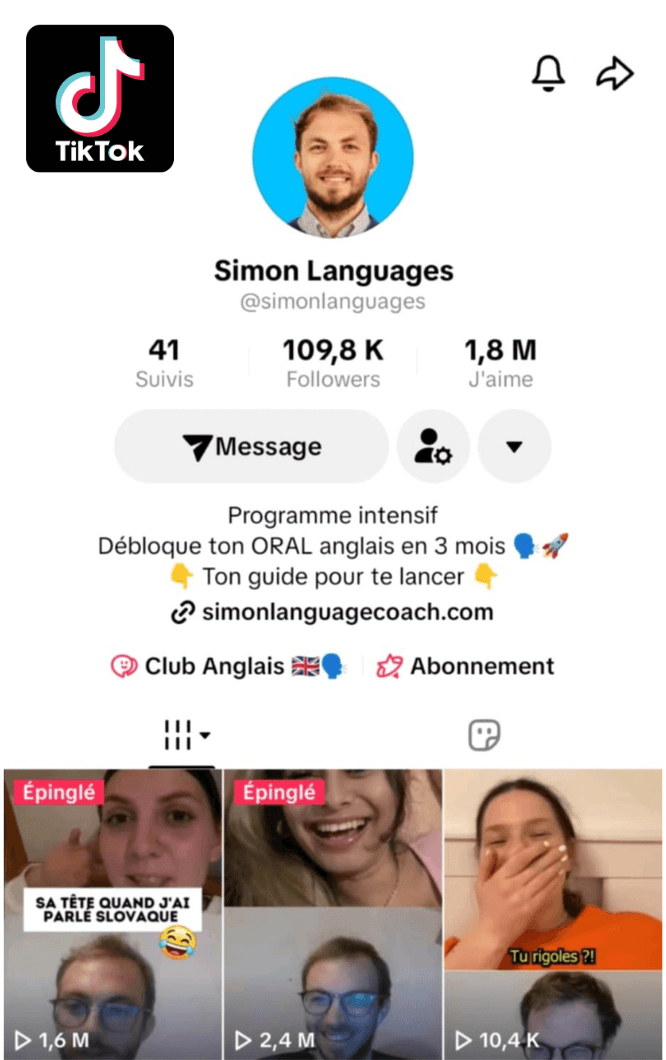View the 109,8 K Followers list

click(x=333, y=364)
